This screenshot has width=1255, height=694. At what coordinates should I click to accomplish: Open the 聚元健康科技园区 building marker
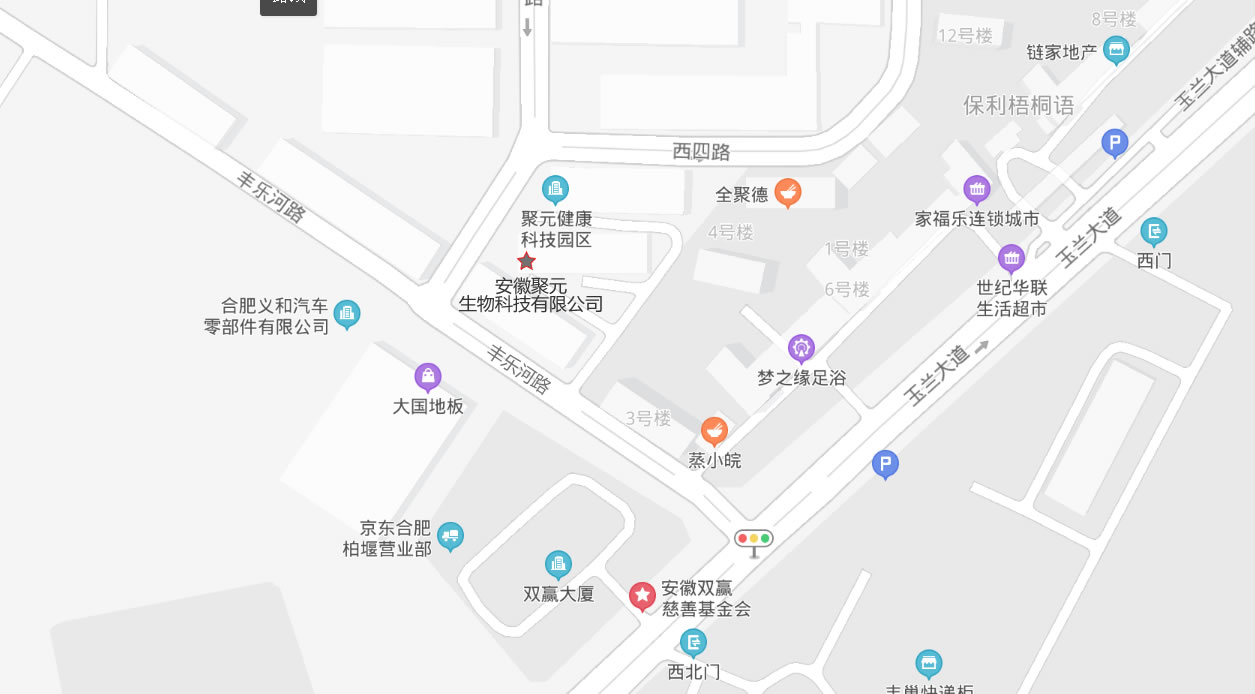click(x=555, y=188)
